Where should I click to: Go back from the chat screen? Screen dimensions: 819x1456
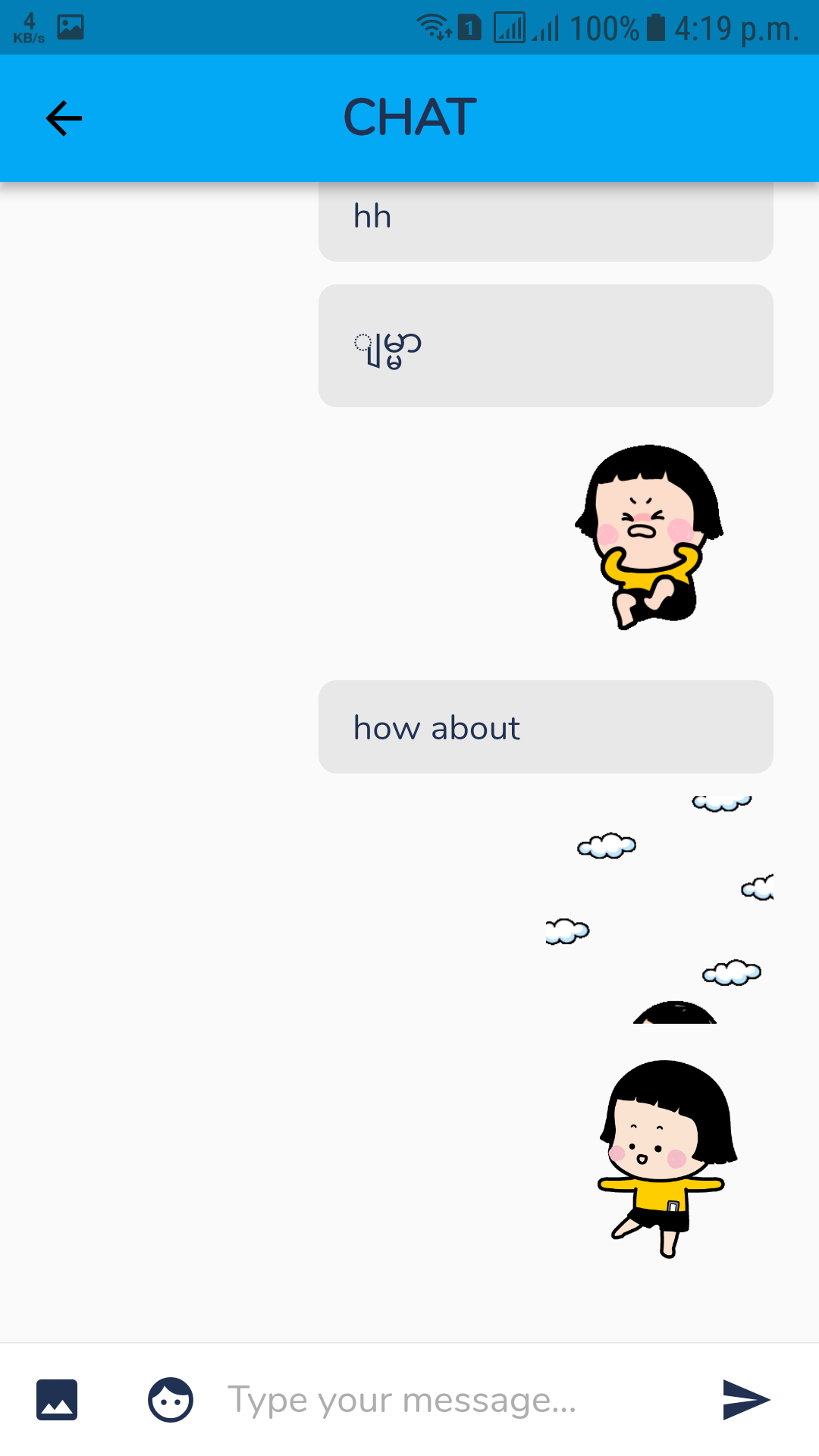pos(64,118)
